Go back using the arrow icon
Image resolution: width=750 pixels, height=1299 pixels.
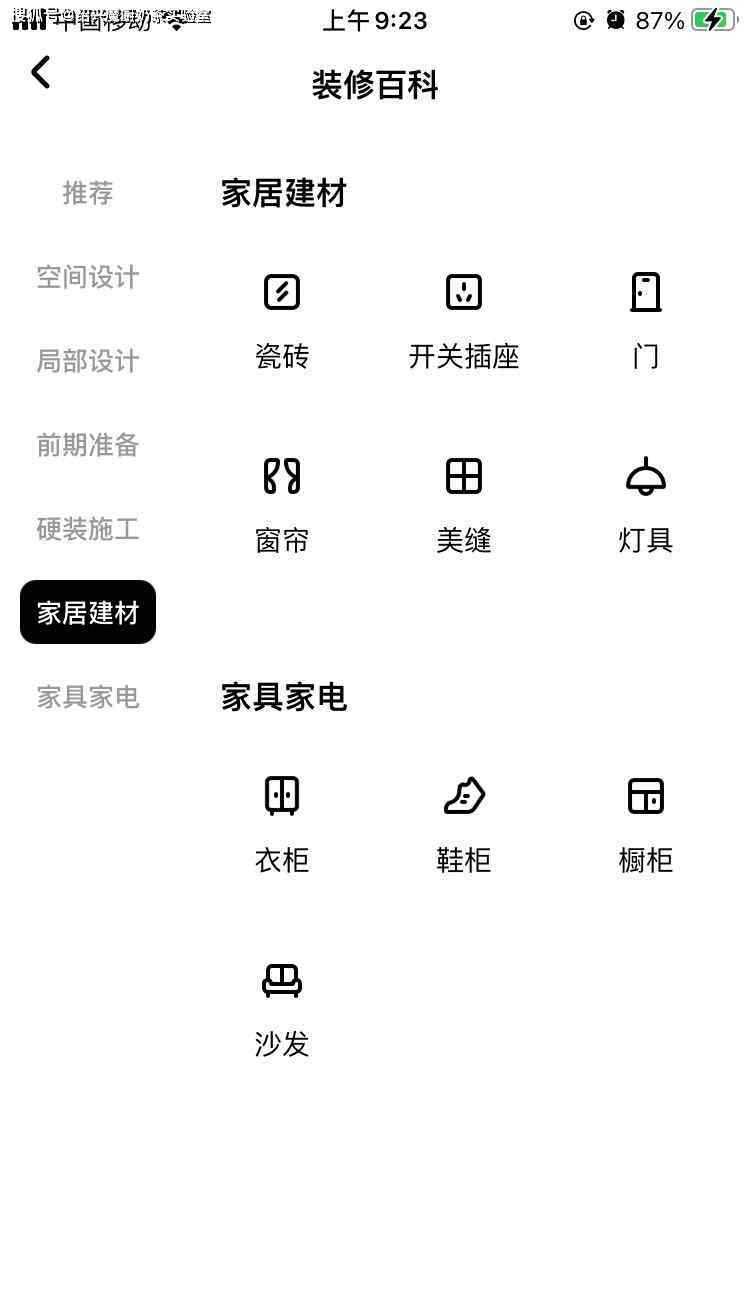40,72
